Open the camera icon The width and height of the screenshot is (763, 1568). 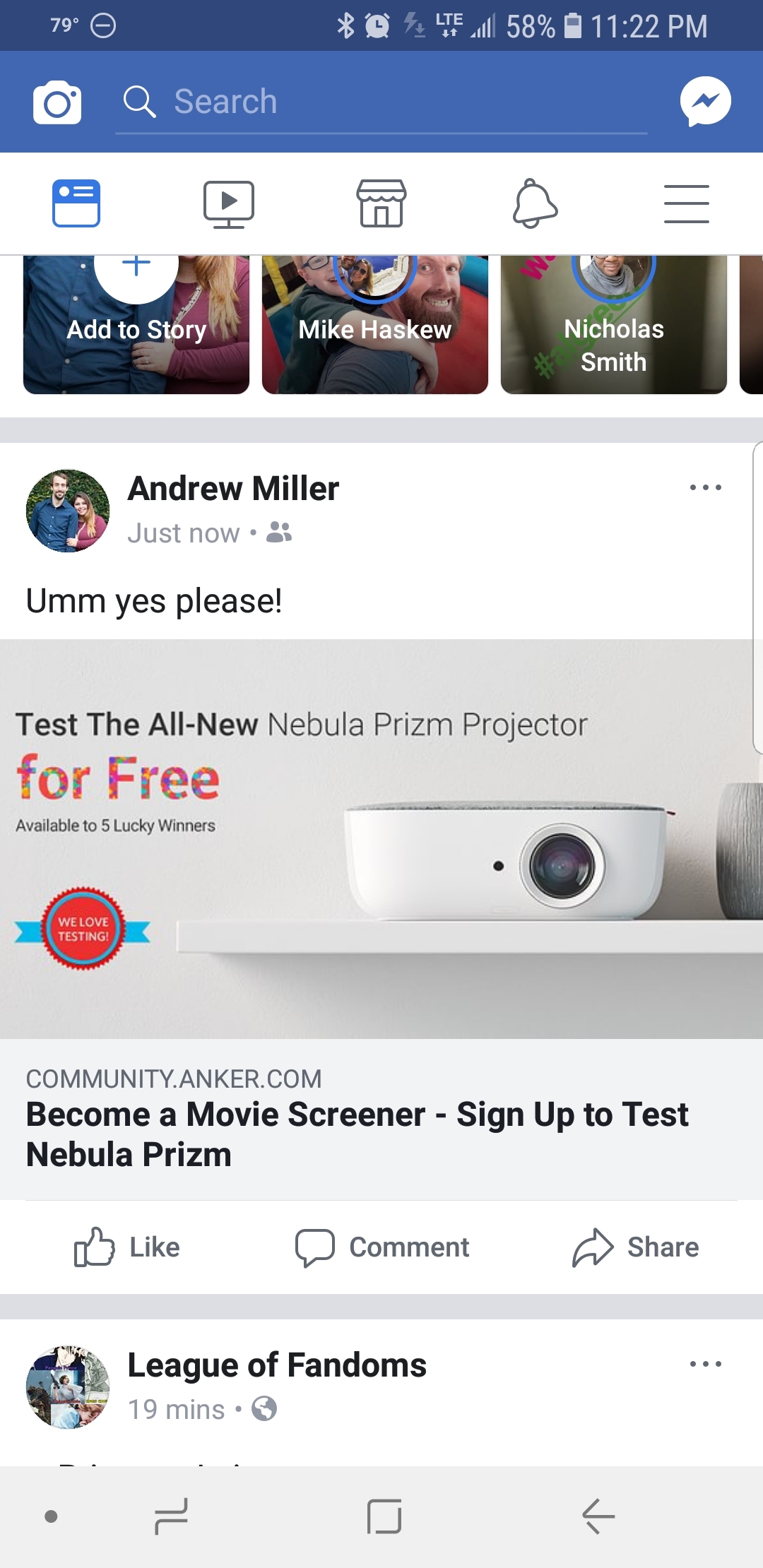(x=57, y=102)
